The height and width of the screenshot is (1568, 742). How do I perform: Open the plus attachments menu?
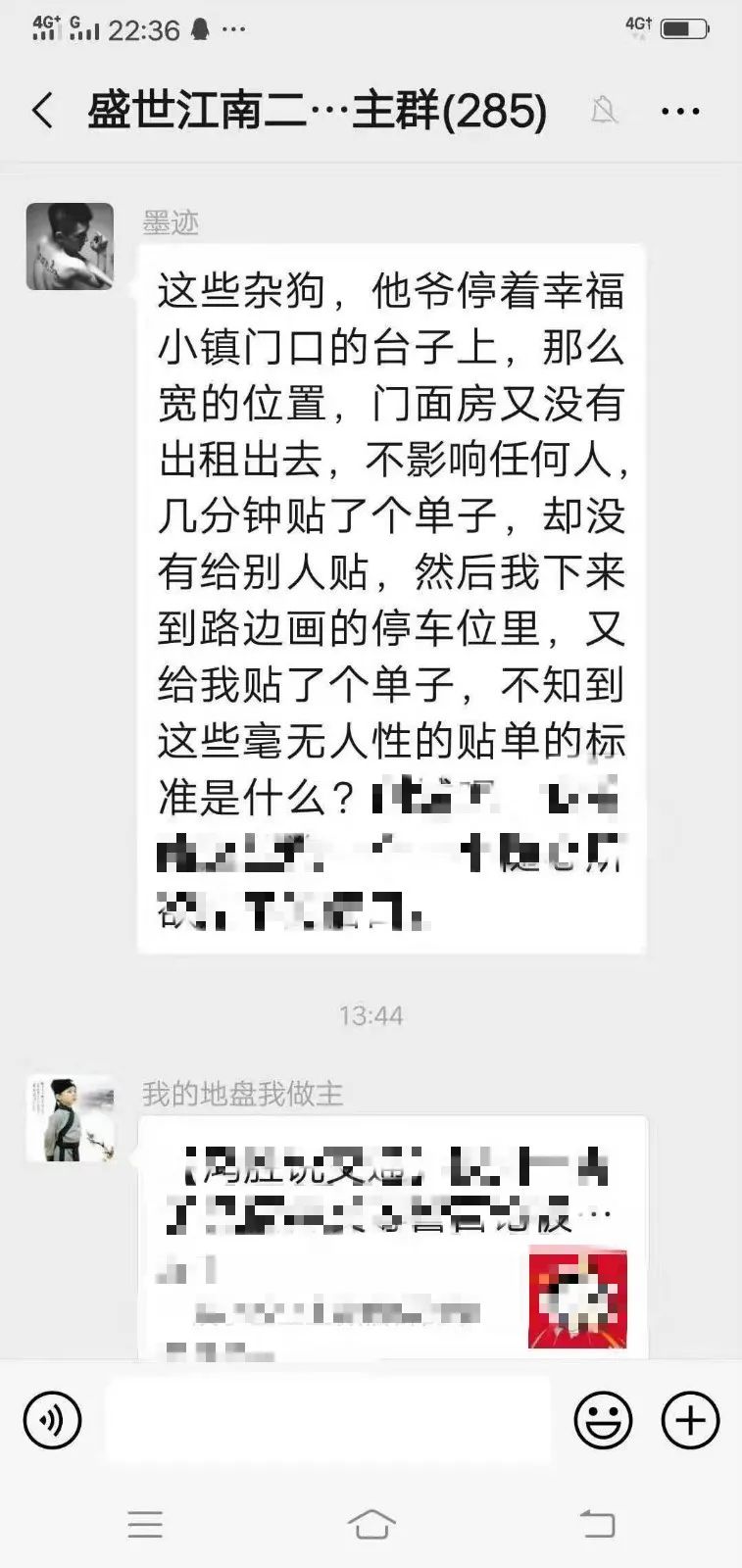pyautogui.click(x=690, y=1420)
